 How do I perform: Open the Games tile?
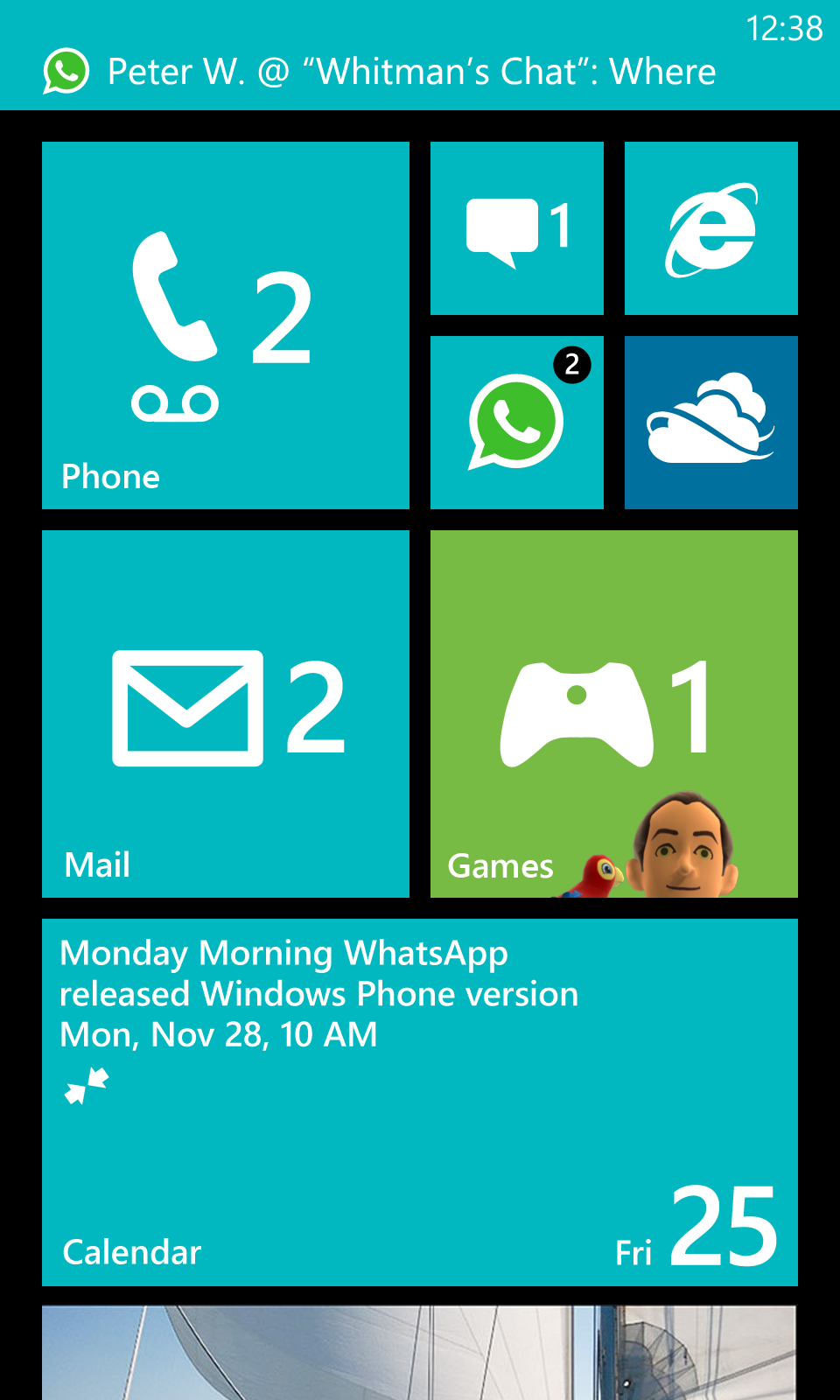coord(614,714)
